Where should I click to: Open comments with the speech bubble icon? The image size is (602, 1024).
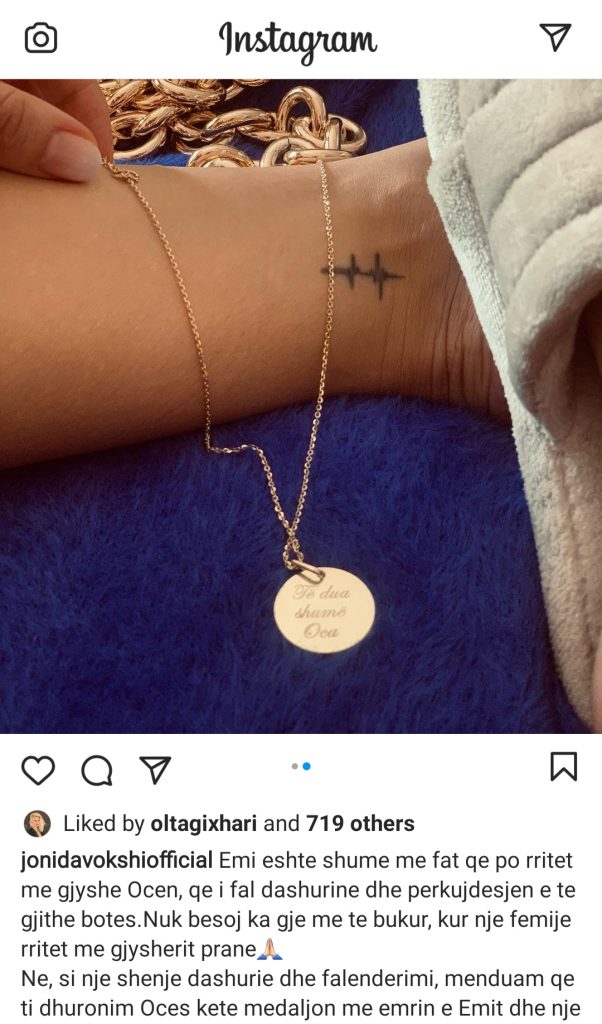click(x=97, y=769)
